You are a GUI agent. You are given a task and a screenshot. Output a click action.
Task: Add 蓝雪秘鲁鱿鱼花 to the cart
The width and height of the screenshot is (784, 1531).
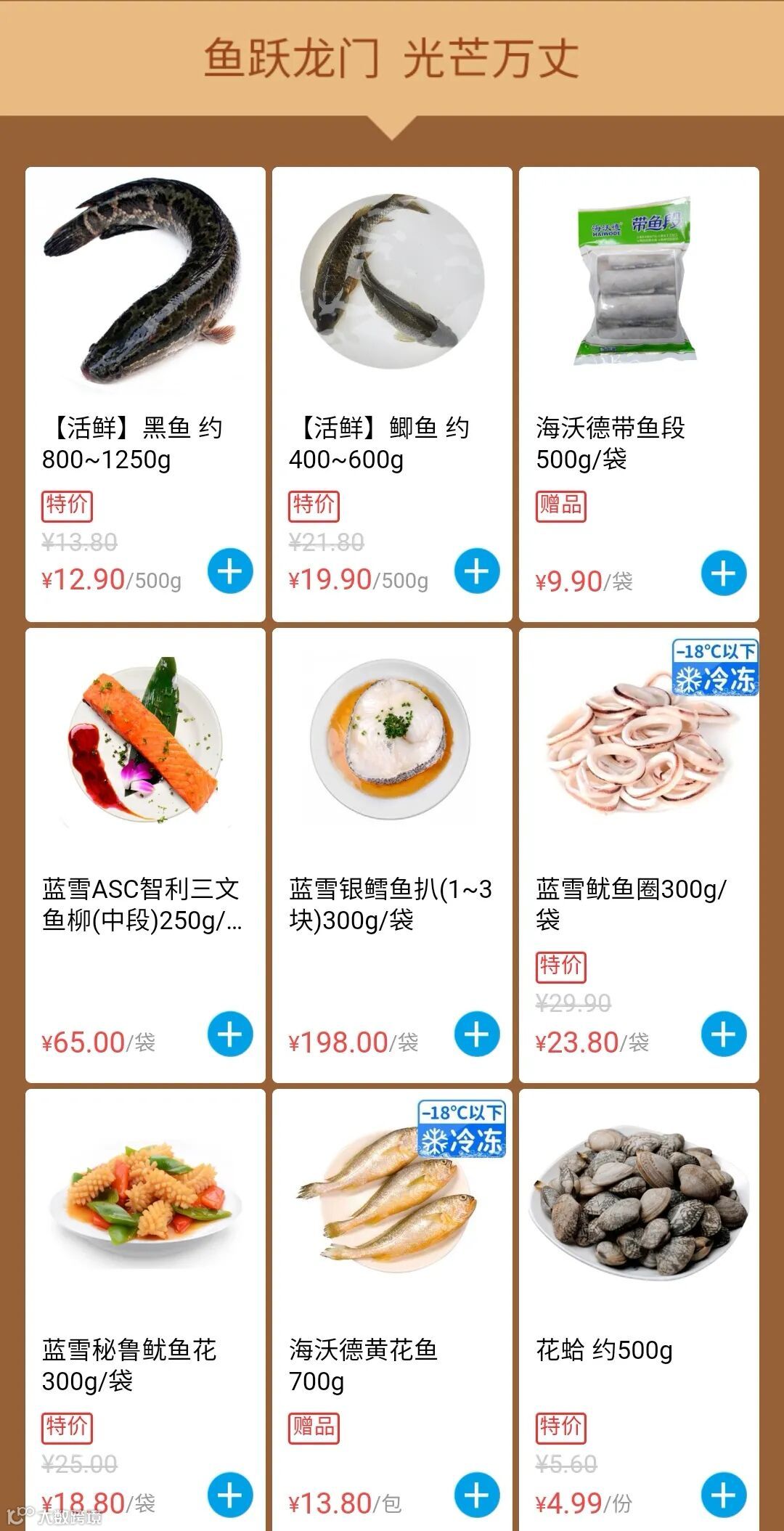point(230,1495)
